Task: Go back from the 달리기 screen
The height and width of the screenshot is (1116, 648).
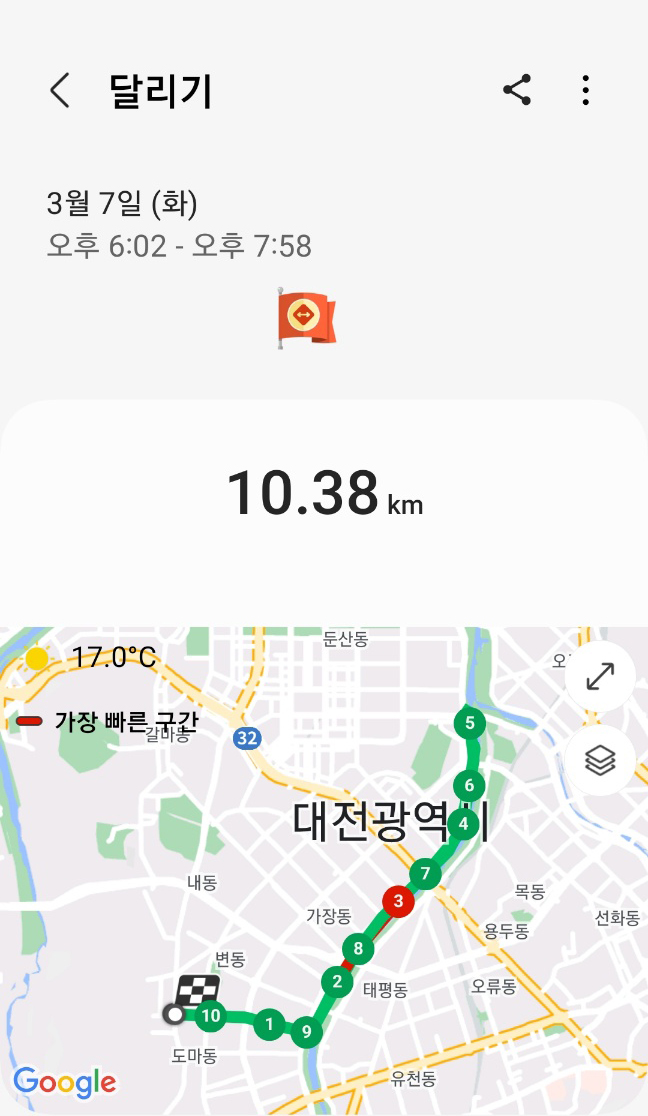Action: [60, 90]
